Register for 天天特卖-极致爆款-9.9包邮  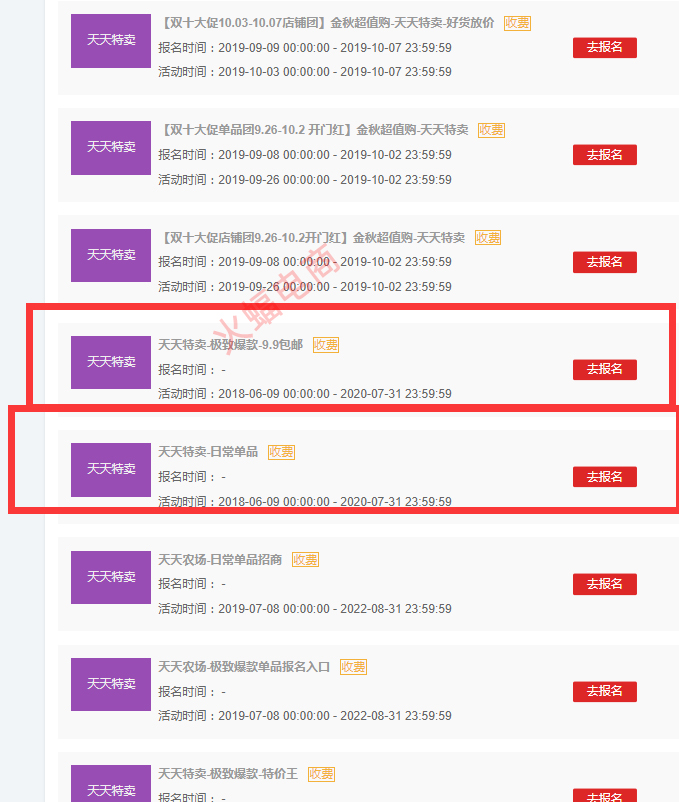[604, 369]
